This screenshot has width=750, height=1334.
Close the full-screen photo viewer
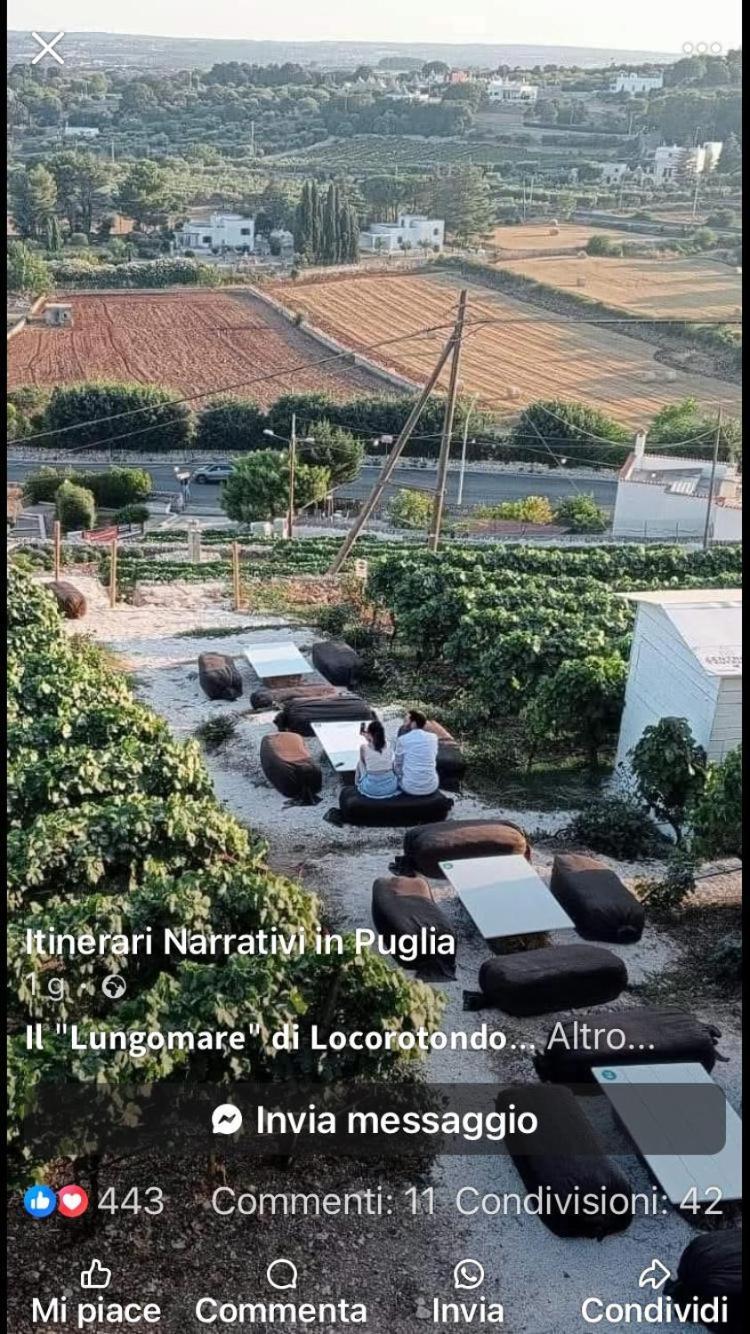click(x=47, y=48)
